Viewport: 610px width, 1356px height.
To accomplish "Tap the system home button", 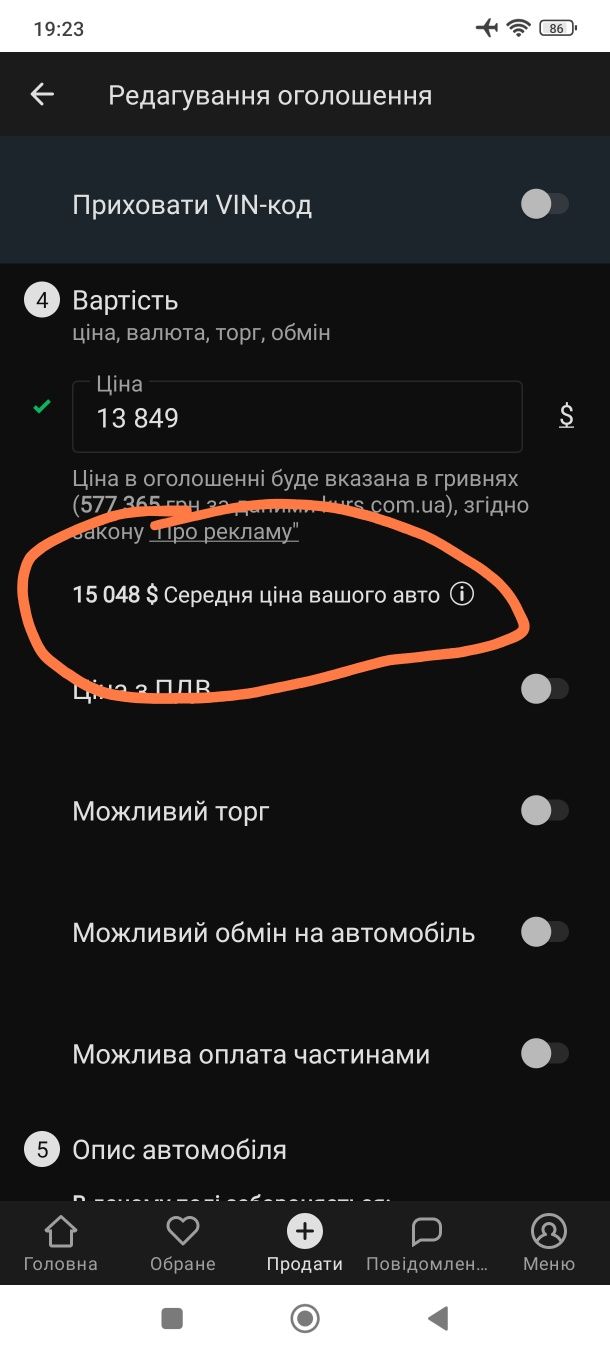I will 305,1319.
